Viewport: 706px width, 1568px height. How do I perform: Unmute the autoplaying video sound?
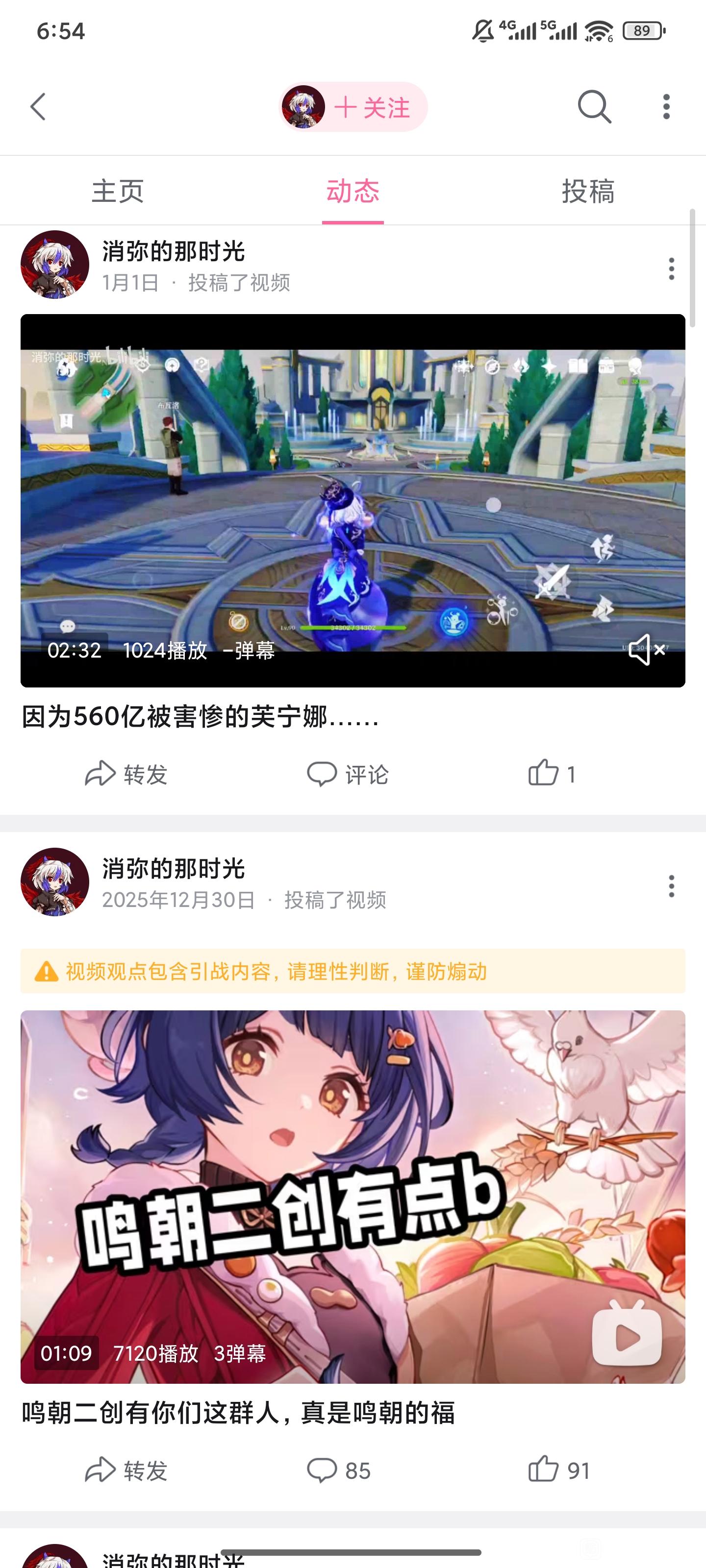(x=646, y=650)
